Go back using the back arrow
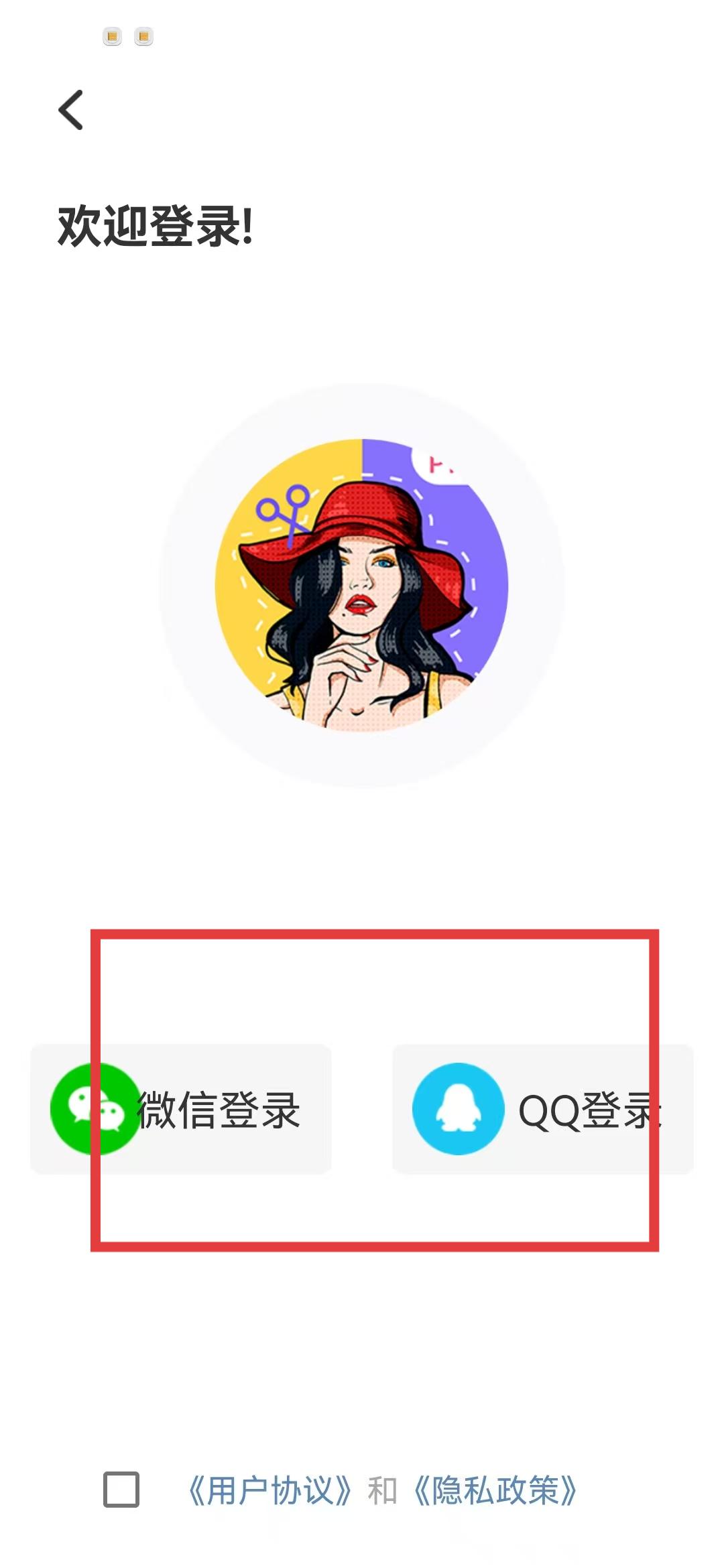This screenshot has height=1568, width=724. (x=71, y=110)
